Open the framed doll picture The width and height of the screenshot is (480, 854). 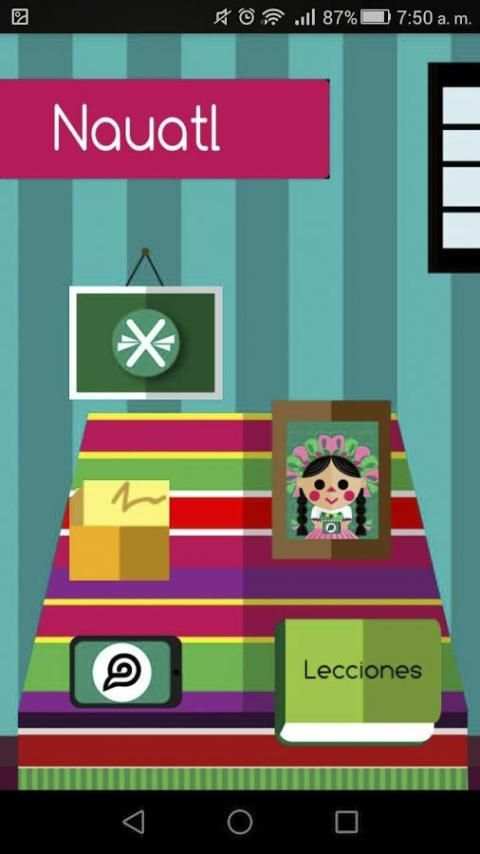click(331, 480)
